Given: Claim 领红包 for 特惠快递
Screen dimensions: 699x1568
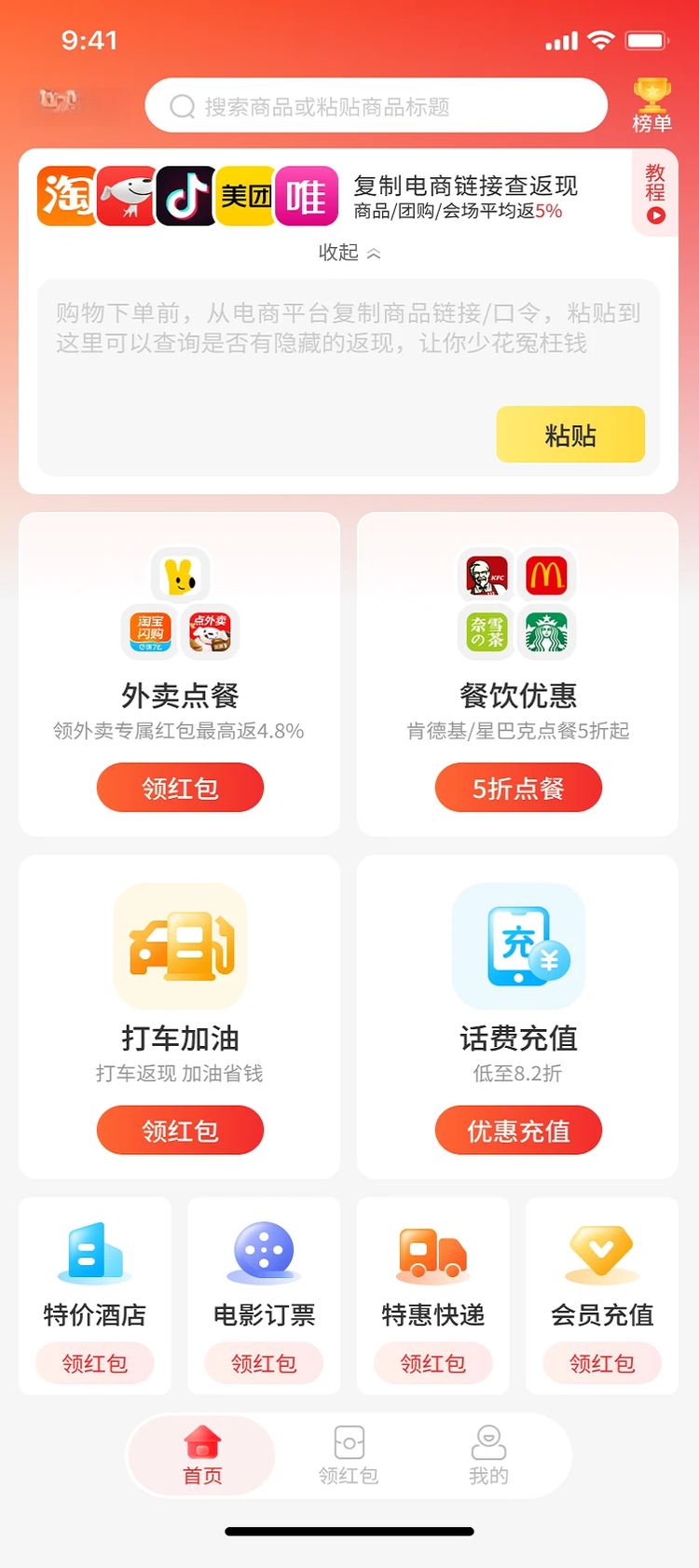Looking at the screenshot, I should pos(433,1363).
